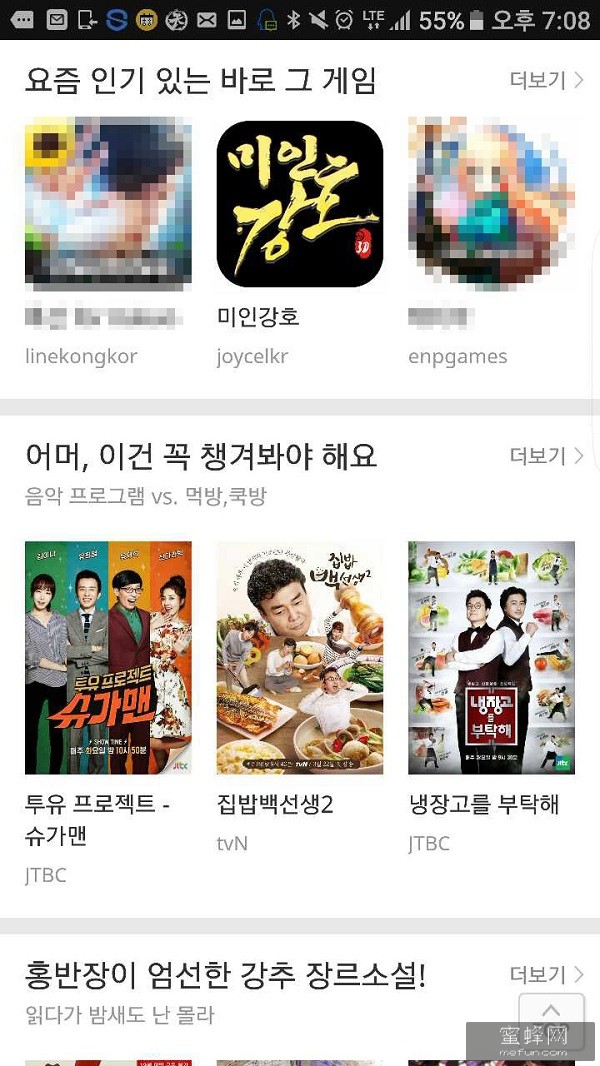
Task: Open 더보기 for 홍반장이 엄선한 강추 장르소설
Action: click(546, 974)
